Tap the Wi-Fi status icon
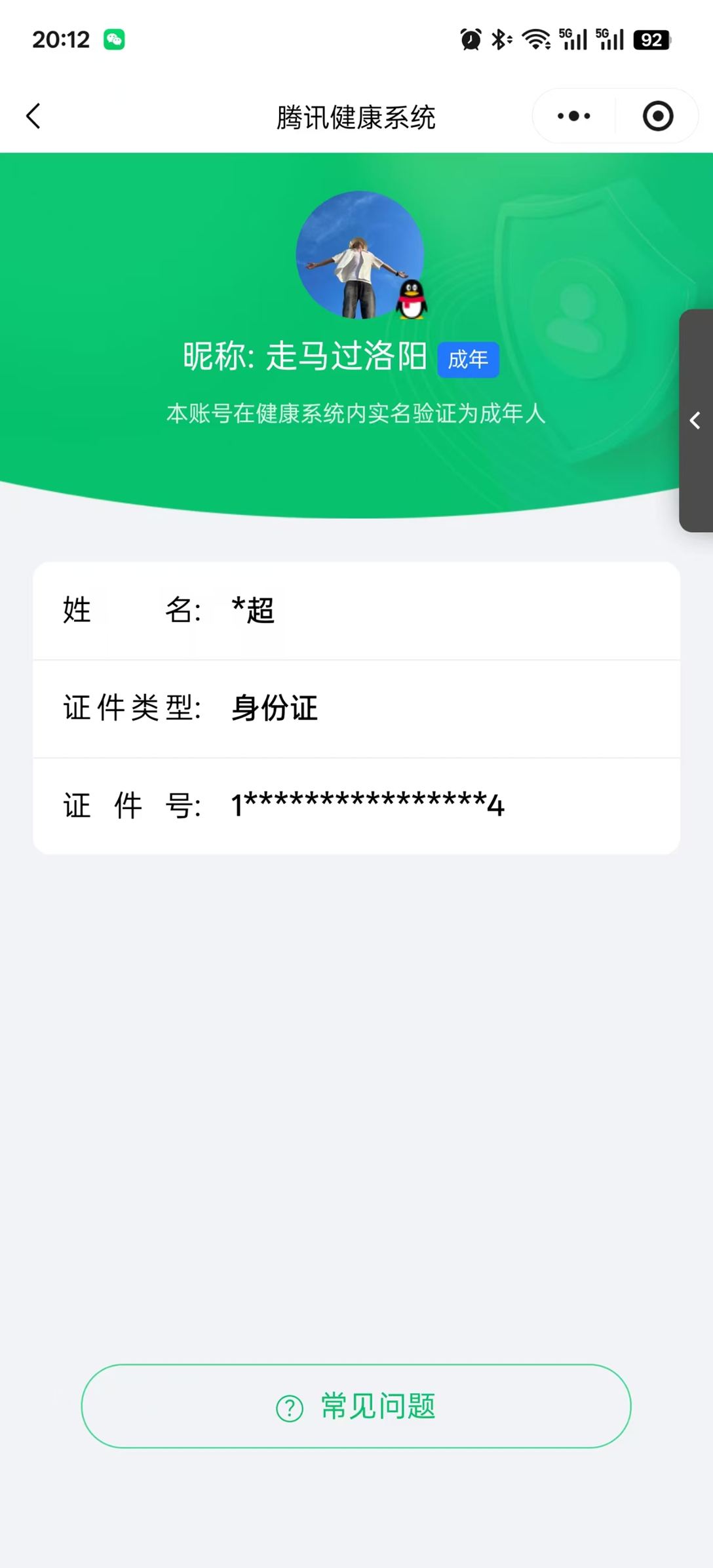The height and width of the screenshot is (1568, 713). [x=535, y=39]
